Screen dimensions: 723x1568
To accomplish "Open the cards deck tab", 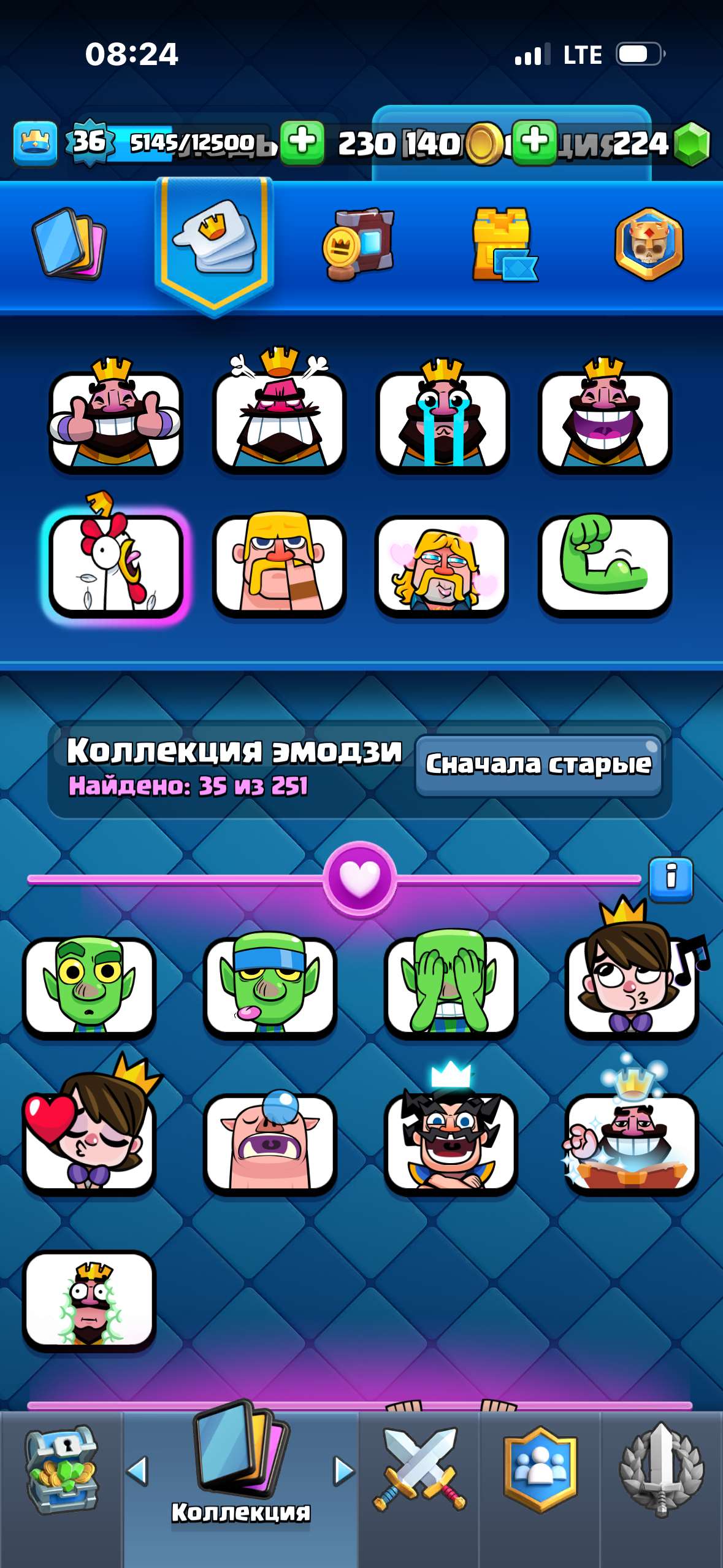I will pyautogui.click(x=69, y=244).
